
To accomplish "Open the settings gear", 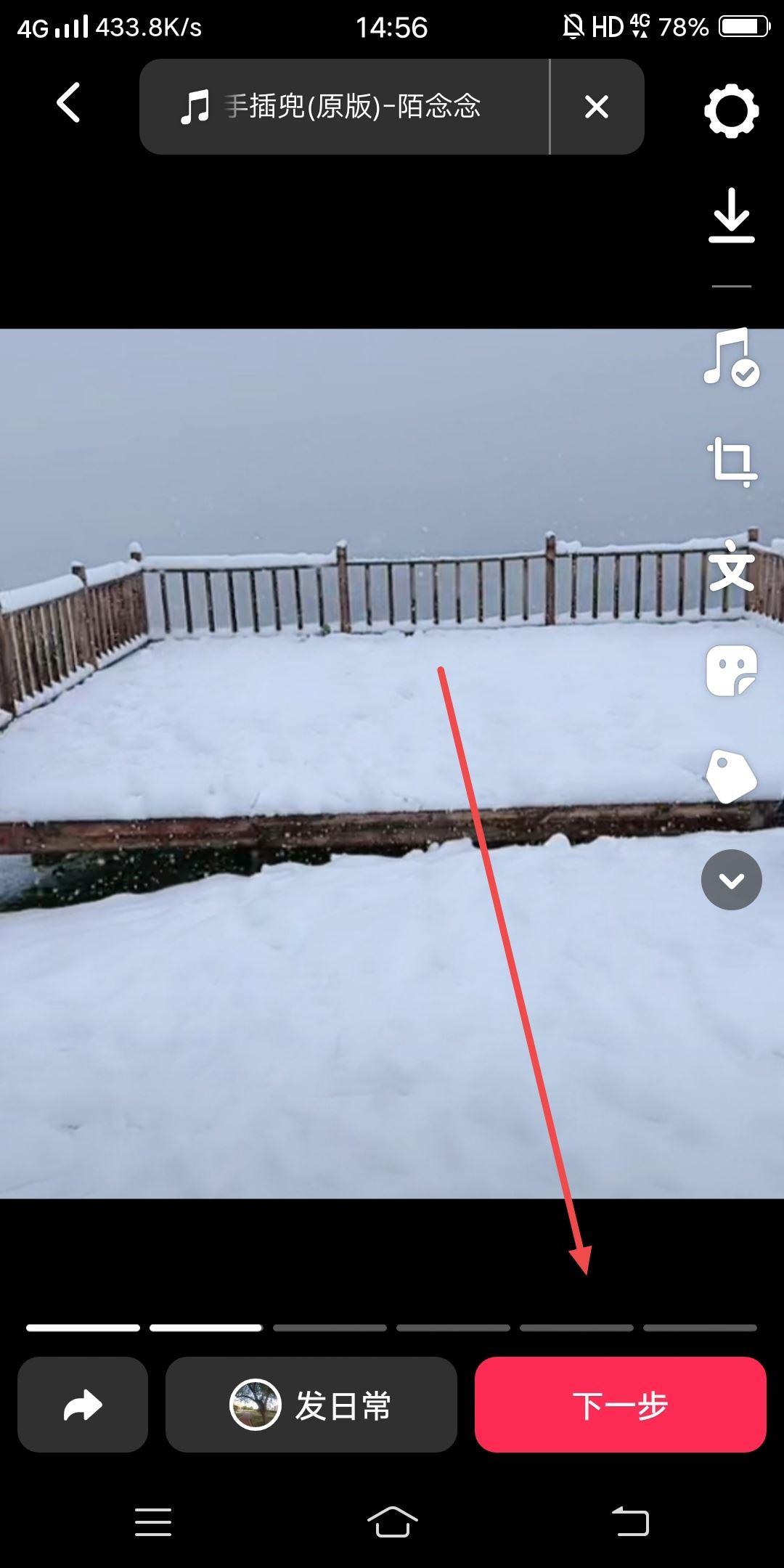I will 731,111.
